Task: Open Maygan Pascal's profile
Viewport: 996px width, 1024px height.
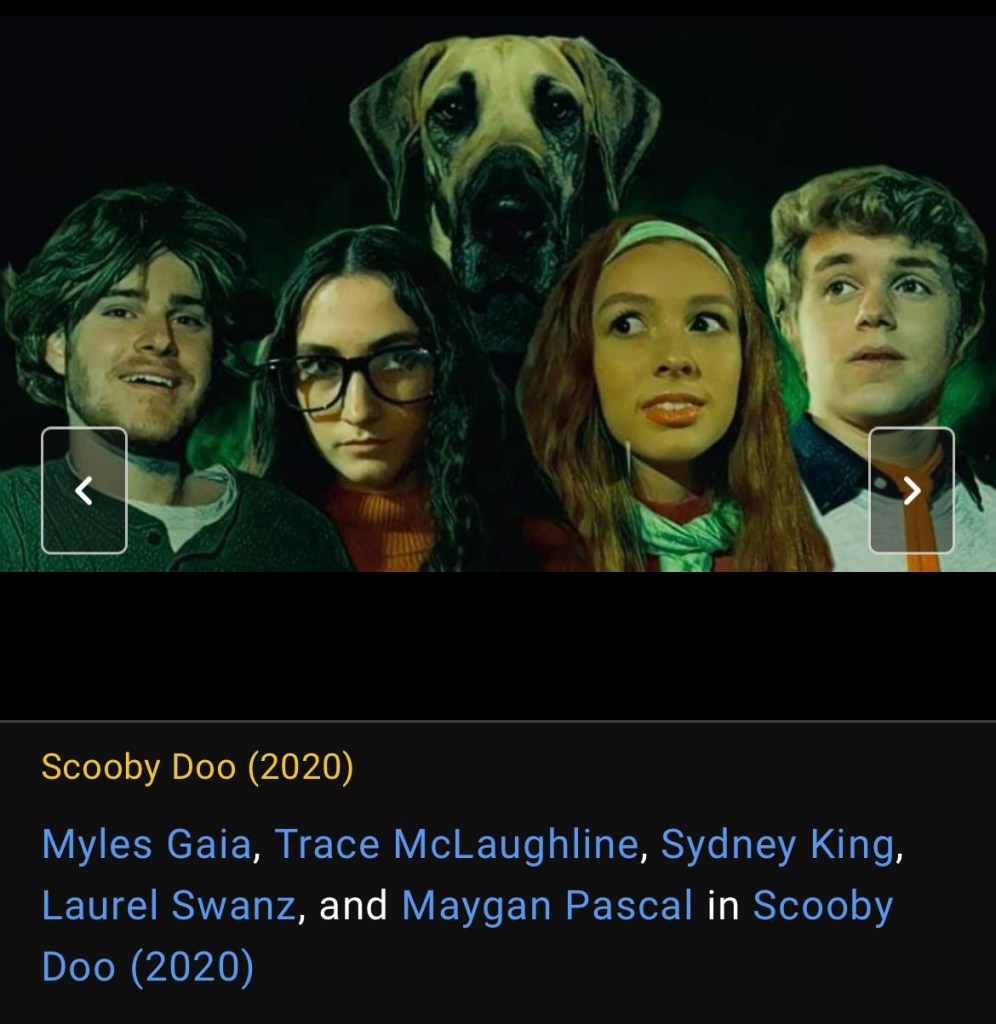Action: click(x=546, y=906)
